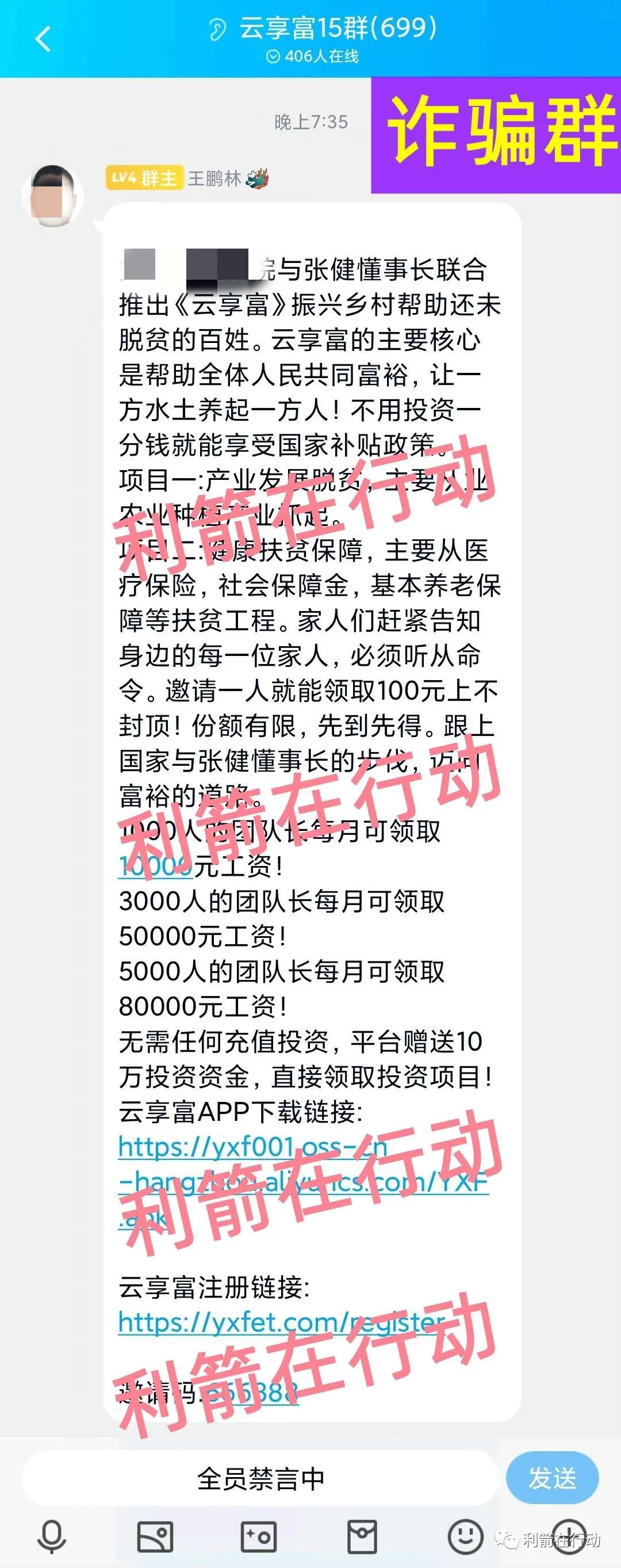
Task: Open the camera capture option
Action: click(x=259, y=1536)
